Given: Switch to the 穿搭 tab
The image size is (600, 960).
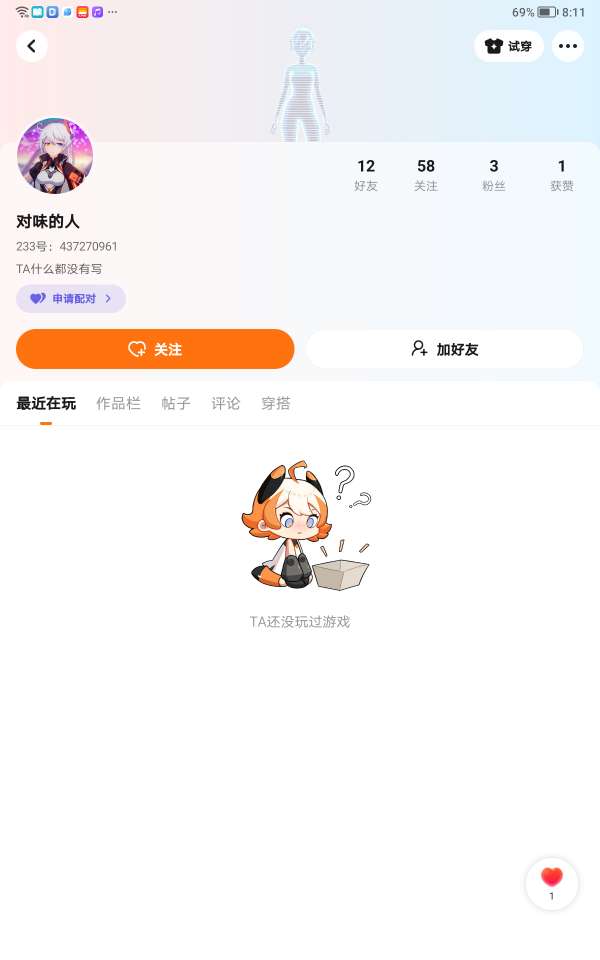Looking at the screenshot, I should pyautogui.click(x=276, y=404).
